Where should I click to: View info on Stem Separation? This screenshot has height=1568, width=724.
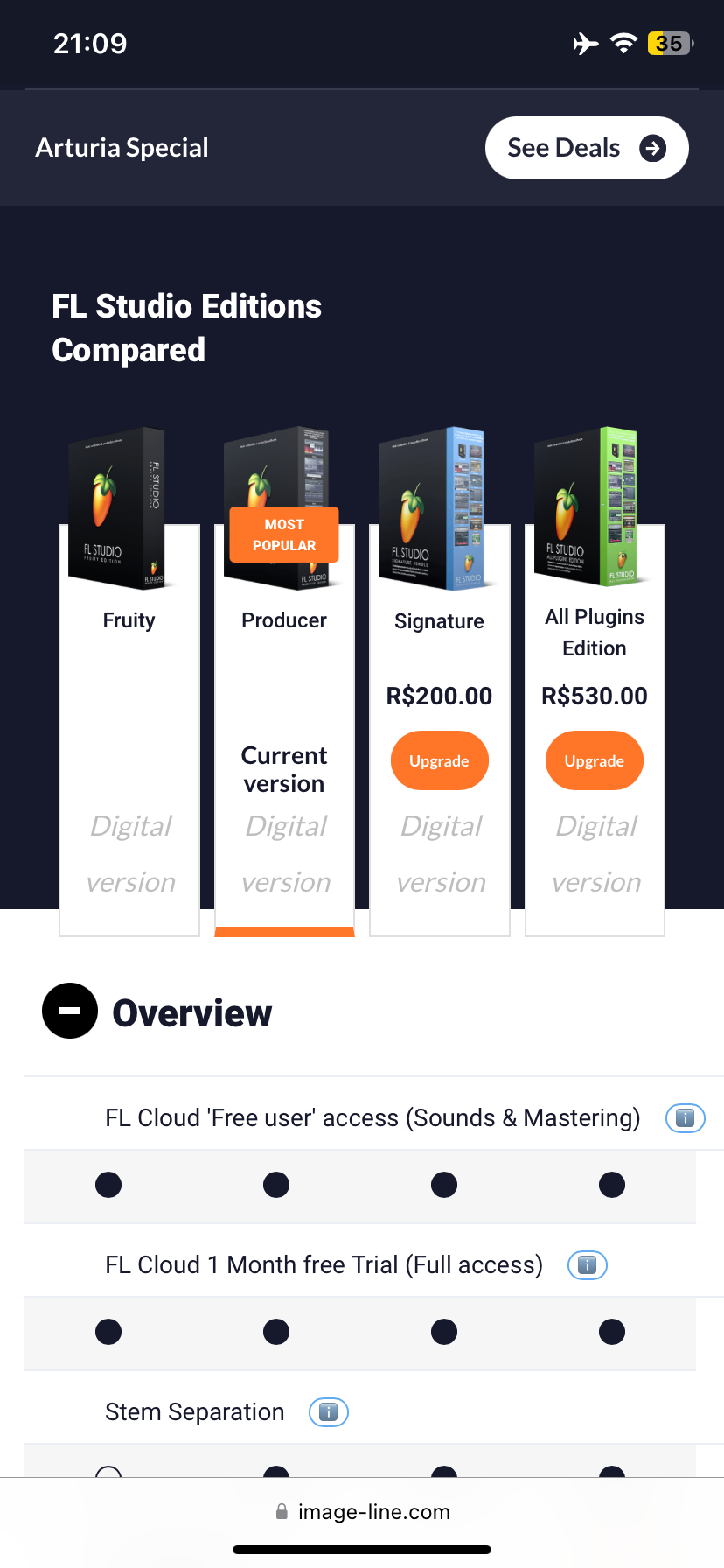(x=329, y=1411)
